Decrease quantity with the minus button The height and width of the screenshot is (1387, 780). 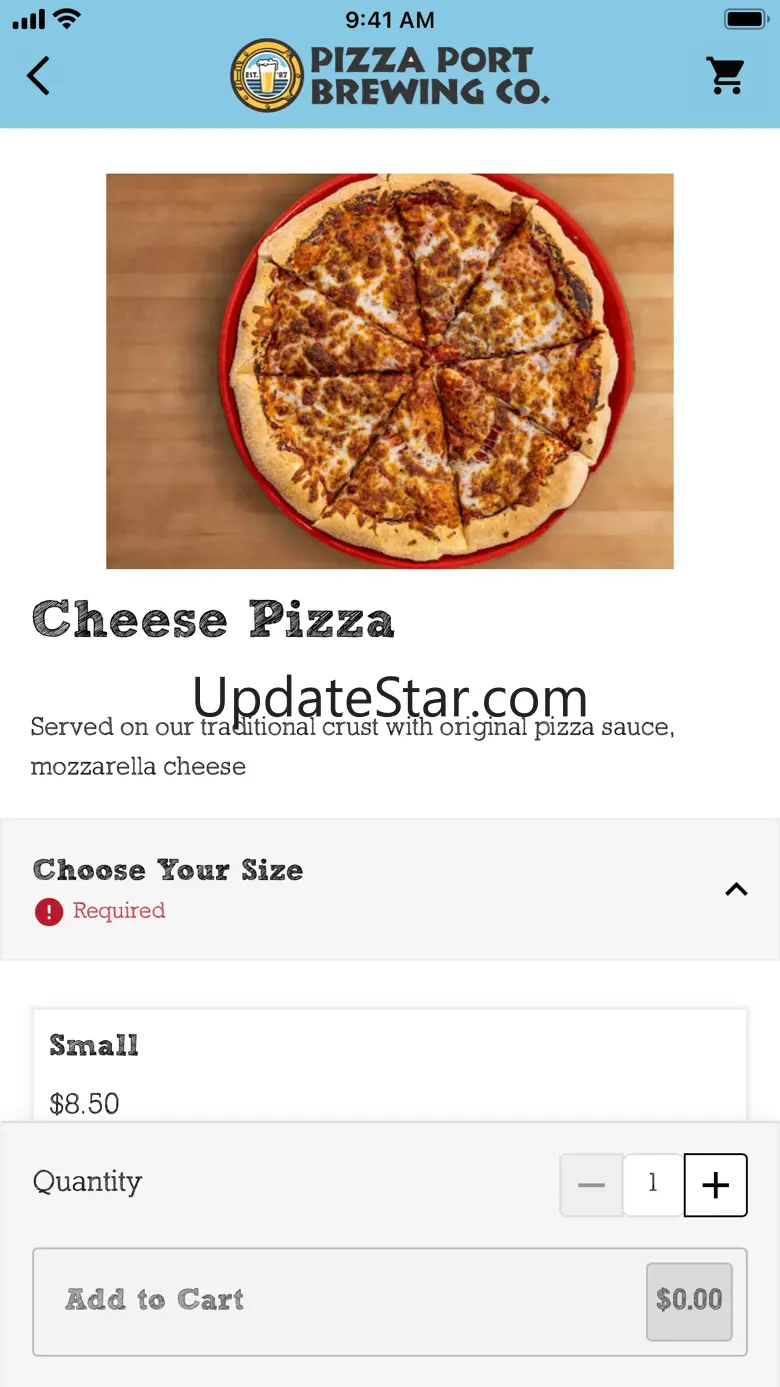[591, 1185]
